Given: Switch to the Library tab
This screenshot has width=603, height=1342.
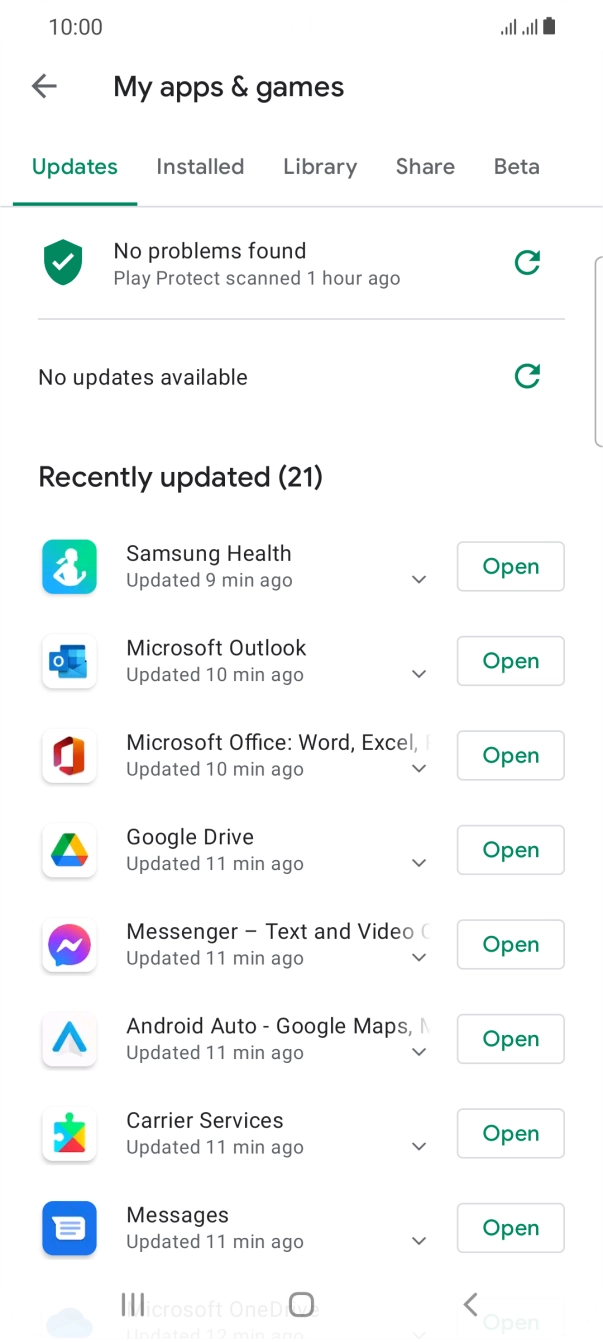Looking at the screenshot, I should 320,167.
